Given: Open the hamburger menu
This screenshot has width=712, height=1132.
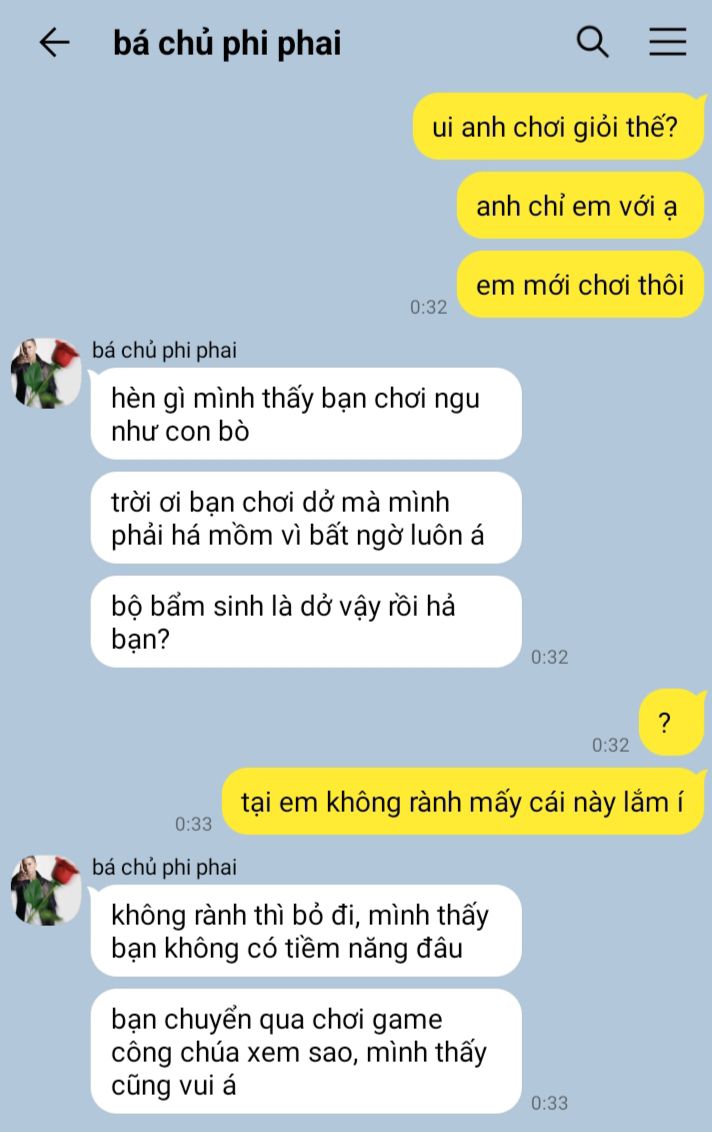Looking at the screenshot, I should tap(667, 42).
